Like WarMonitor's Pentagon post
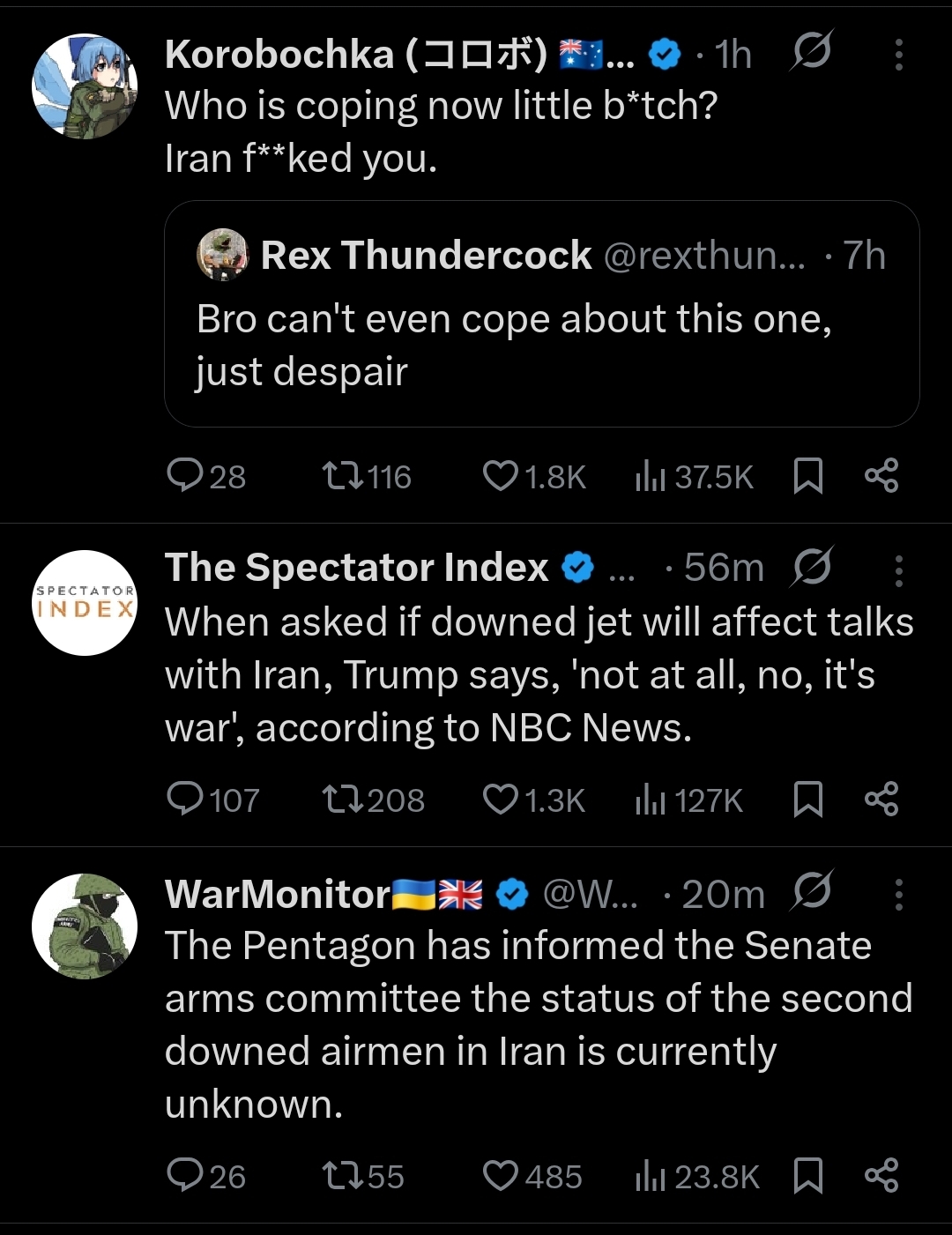The image size is (952, 1235). 501,1175
